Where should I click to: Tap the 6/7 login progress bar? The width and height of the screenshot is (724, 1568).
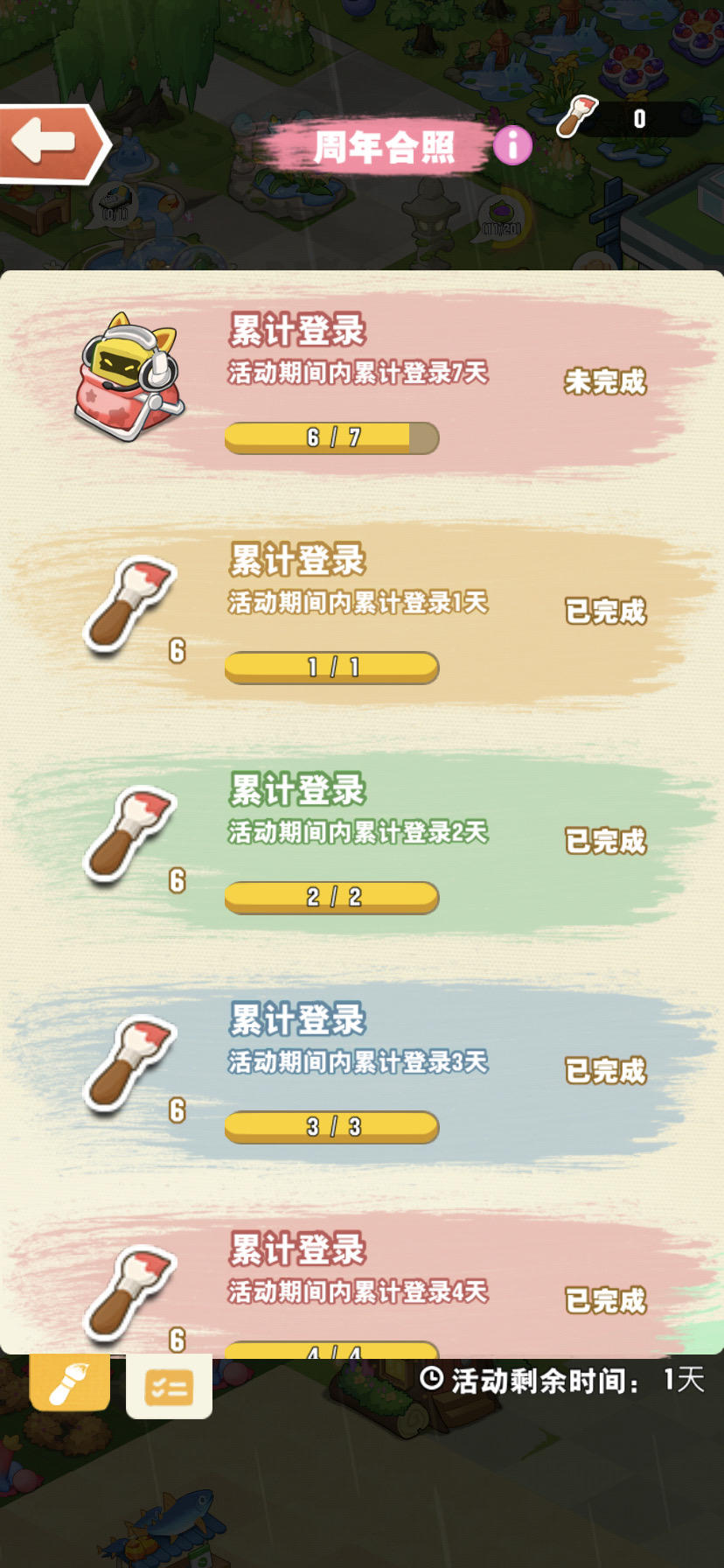[331, 437]
